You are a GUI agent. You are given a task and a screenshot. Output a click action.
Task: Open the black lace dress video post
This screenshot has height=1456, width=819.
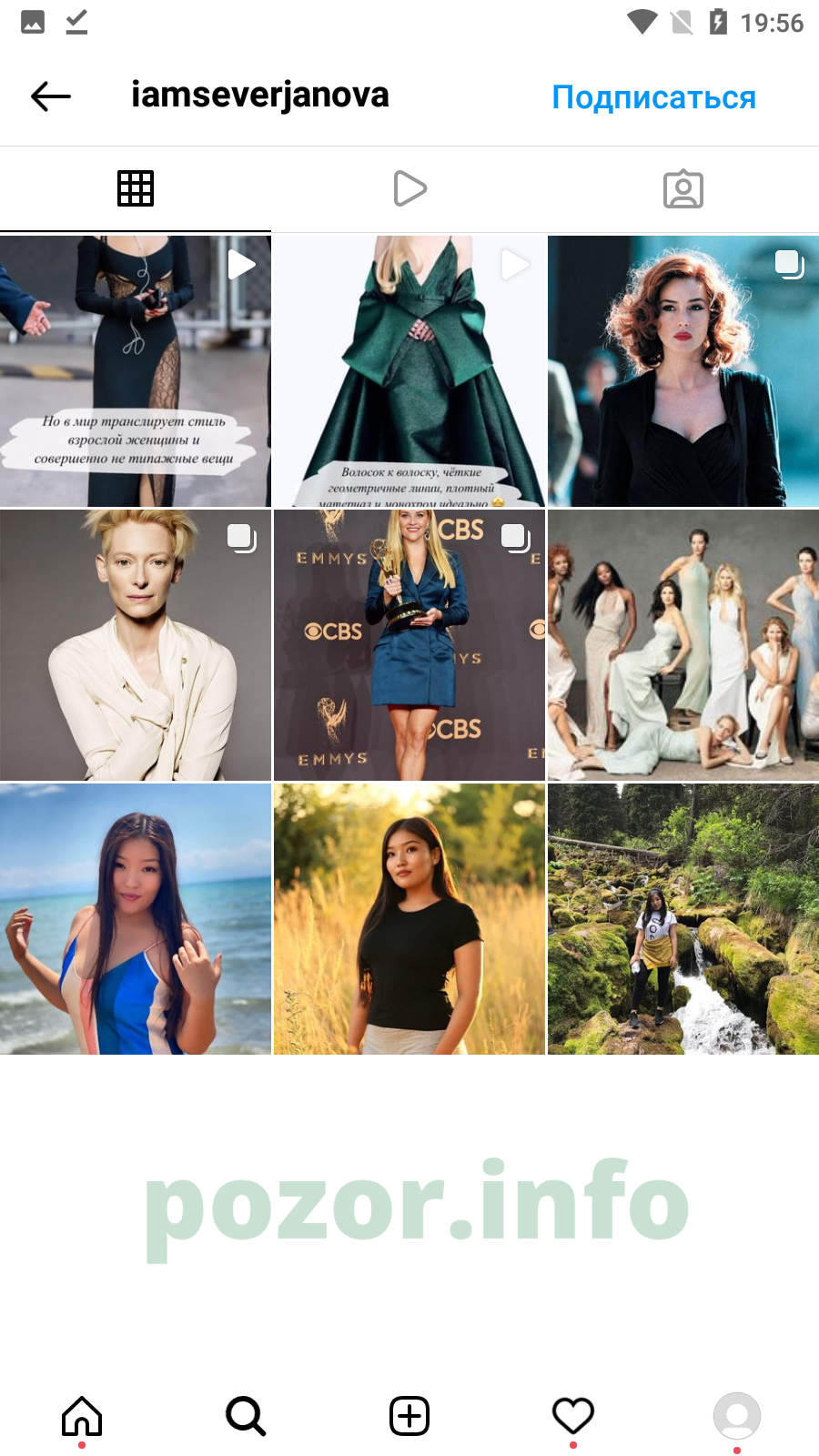(x=136, y=371)
